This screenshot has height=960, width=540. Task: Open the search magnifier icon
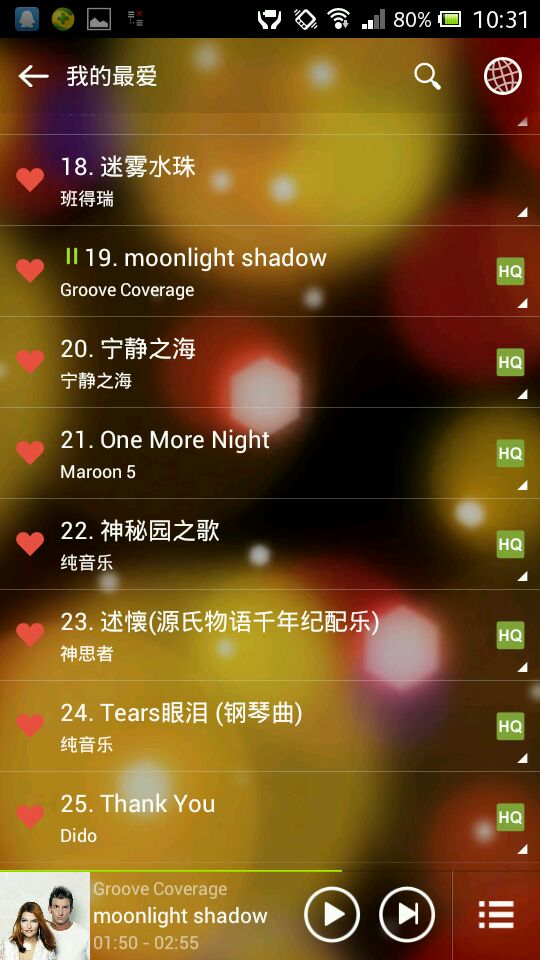point(427,77)
